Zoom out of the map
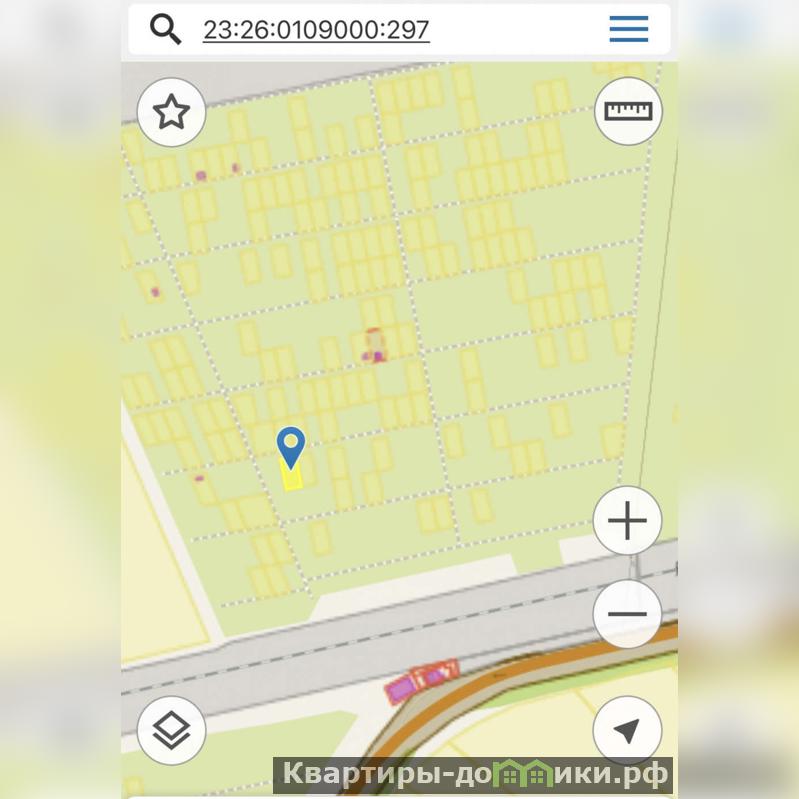Image resolution: width=799 pixels, height=799 pixels. [627, 614]
